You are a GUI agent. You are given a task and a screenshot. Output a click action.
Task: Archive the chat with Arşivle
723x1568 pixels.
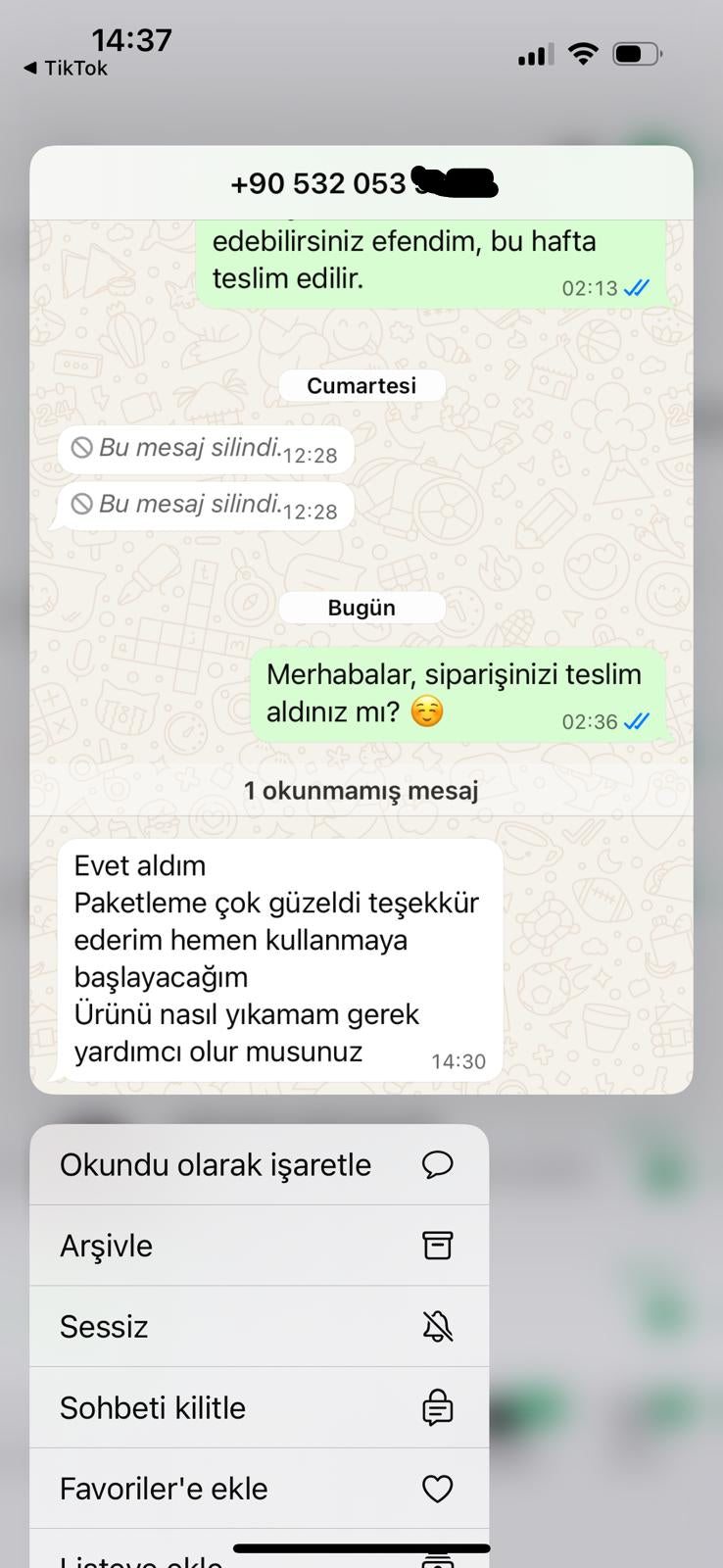point(259,1246)
